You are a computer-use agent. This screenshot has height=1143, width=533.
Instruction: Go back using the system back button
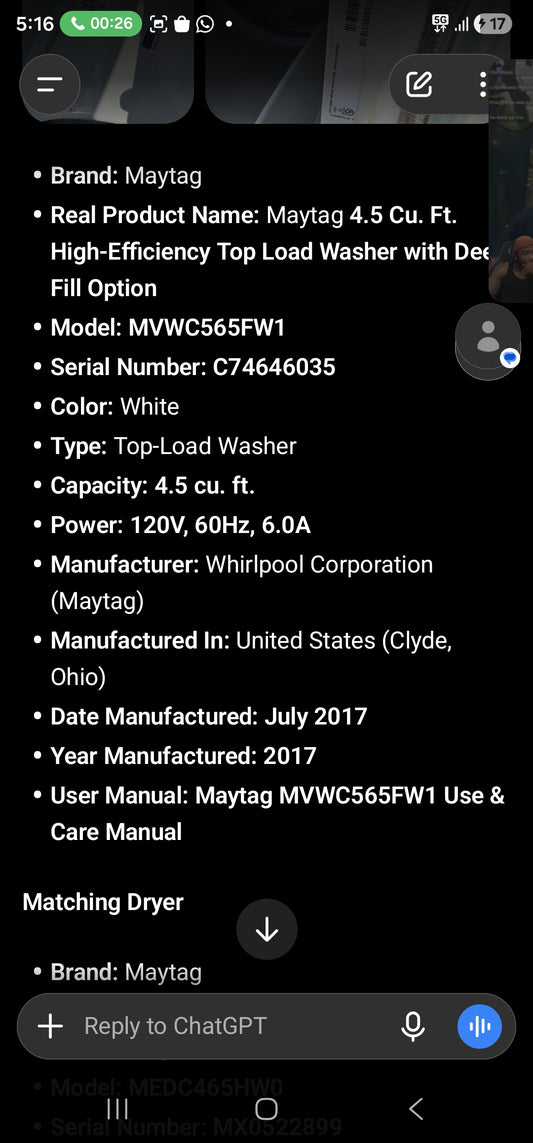416,1109
